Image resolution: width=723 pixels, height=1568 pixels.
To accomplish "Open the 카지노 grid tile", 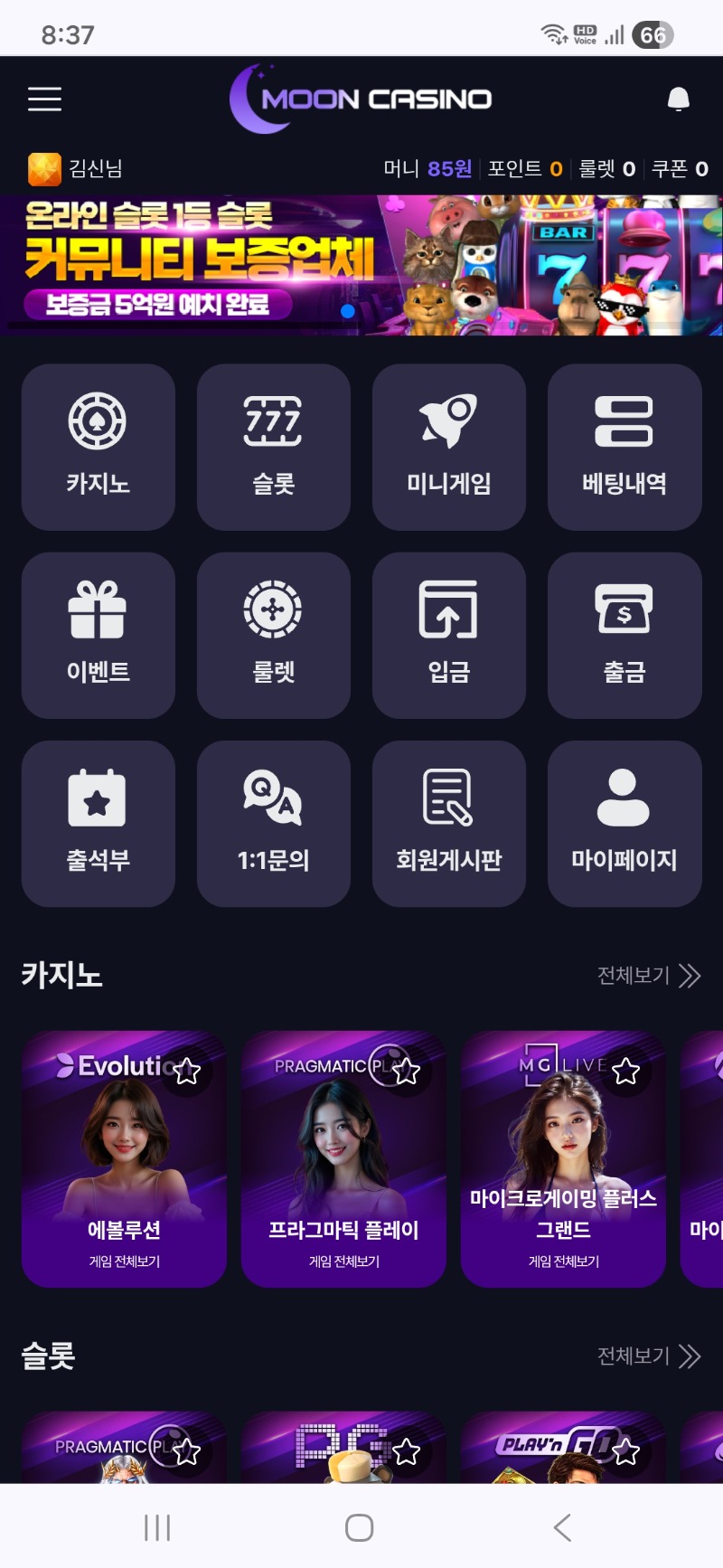I will click(x=98, y=447).
